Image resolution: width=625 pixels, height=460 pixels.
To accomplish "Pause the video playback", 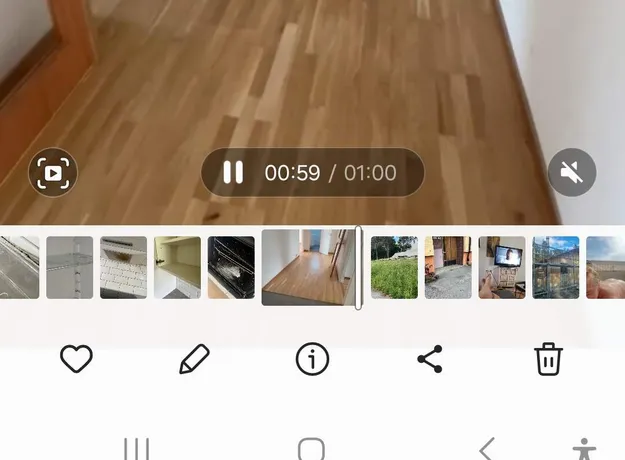I will [233, 173].
